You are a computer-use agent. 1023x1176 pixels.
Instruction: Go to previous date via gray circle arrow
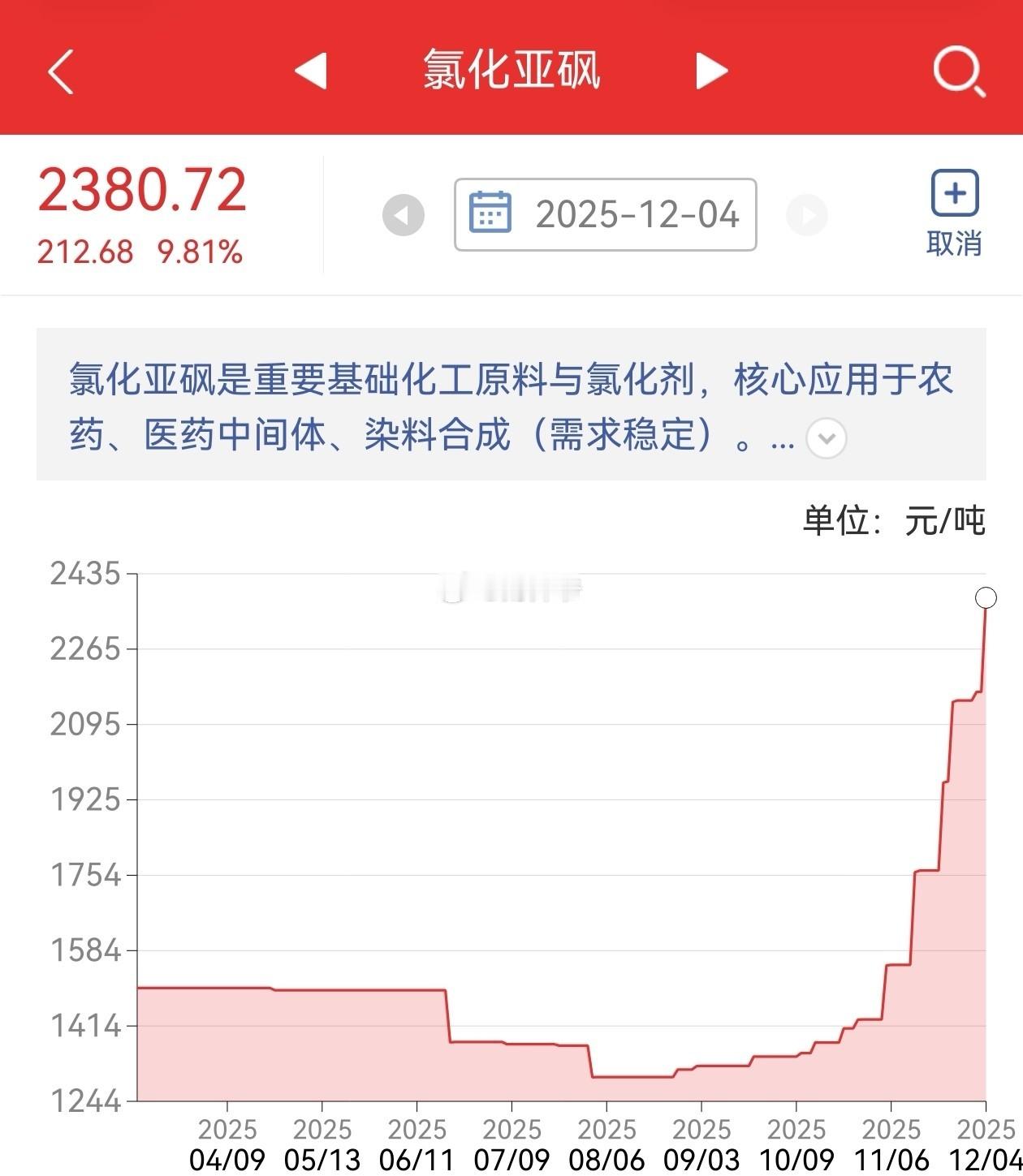tap(404, 214)
